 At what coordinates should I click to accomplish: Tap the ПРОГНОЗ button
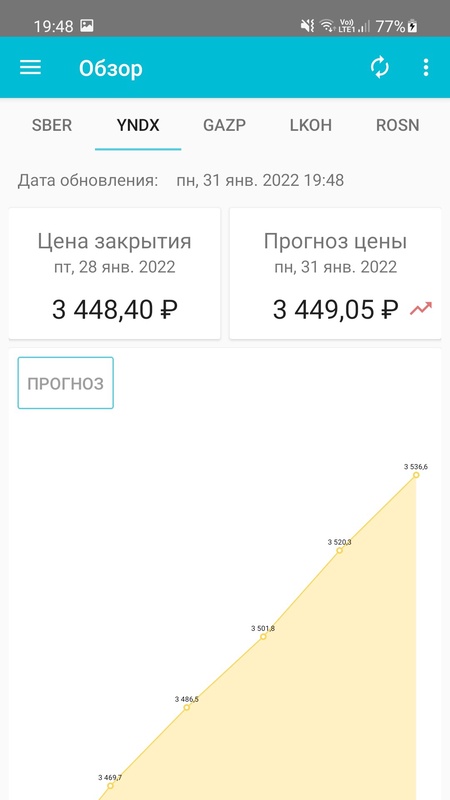click(x=66, y=383)
